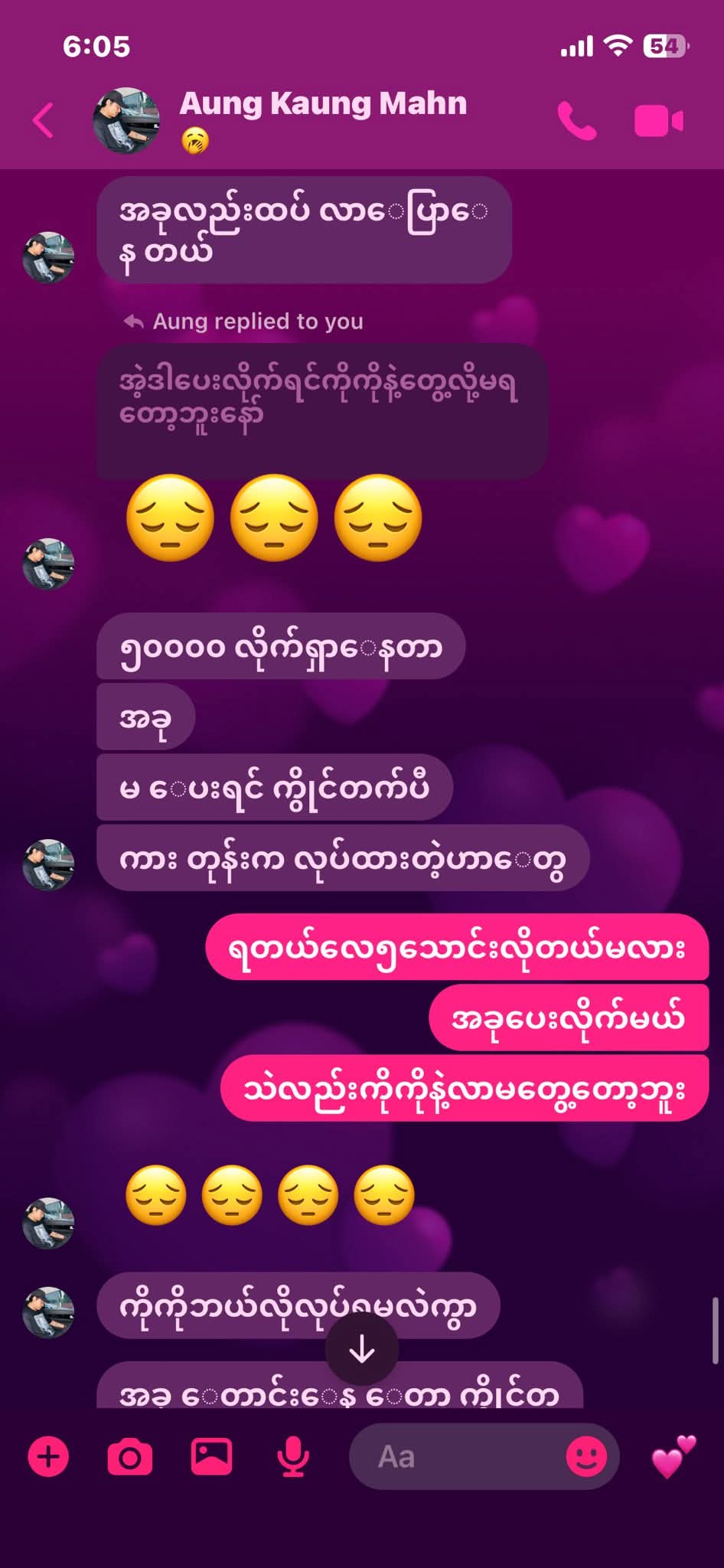The image size is (724, 1568).
Task: Start a voice call with Aung Kaung Mahn
Action: click(576, 121)
